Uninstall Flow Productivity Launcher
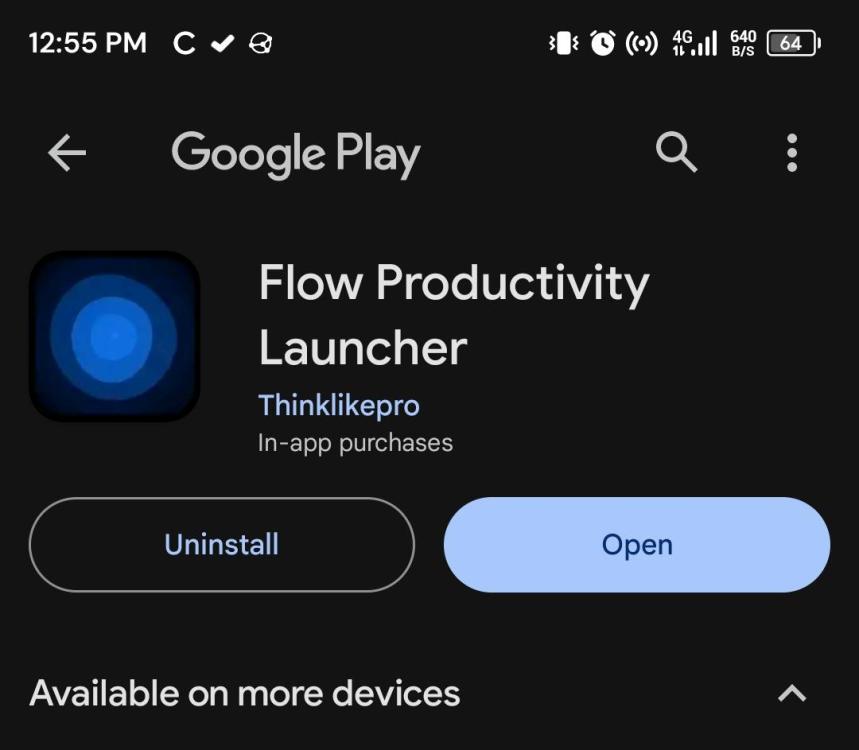The height and width of the screenshot is (750, 859). click(x=222, y=545)
